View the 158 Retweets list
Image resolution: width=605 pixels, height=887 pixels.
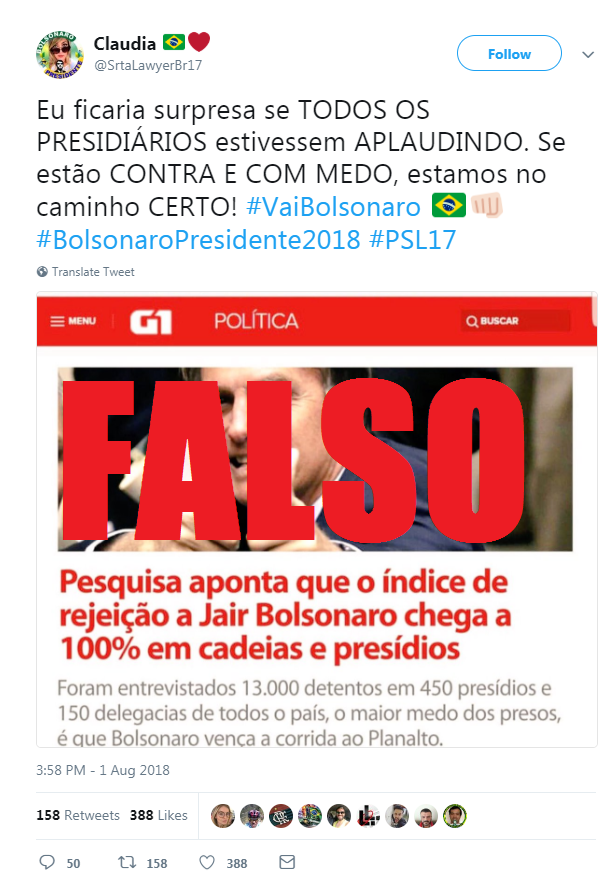pyautogui.click(x=78, y=815)
